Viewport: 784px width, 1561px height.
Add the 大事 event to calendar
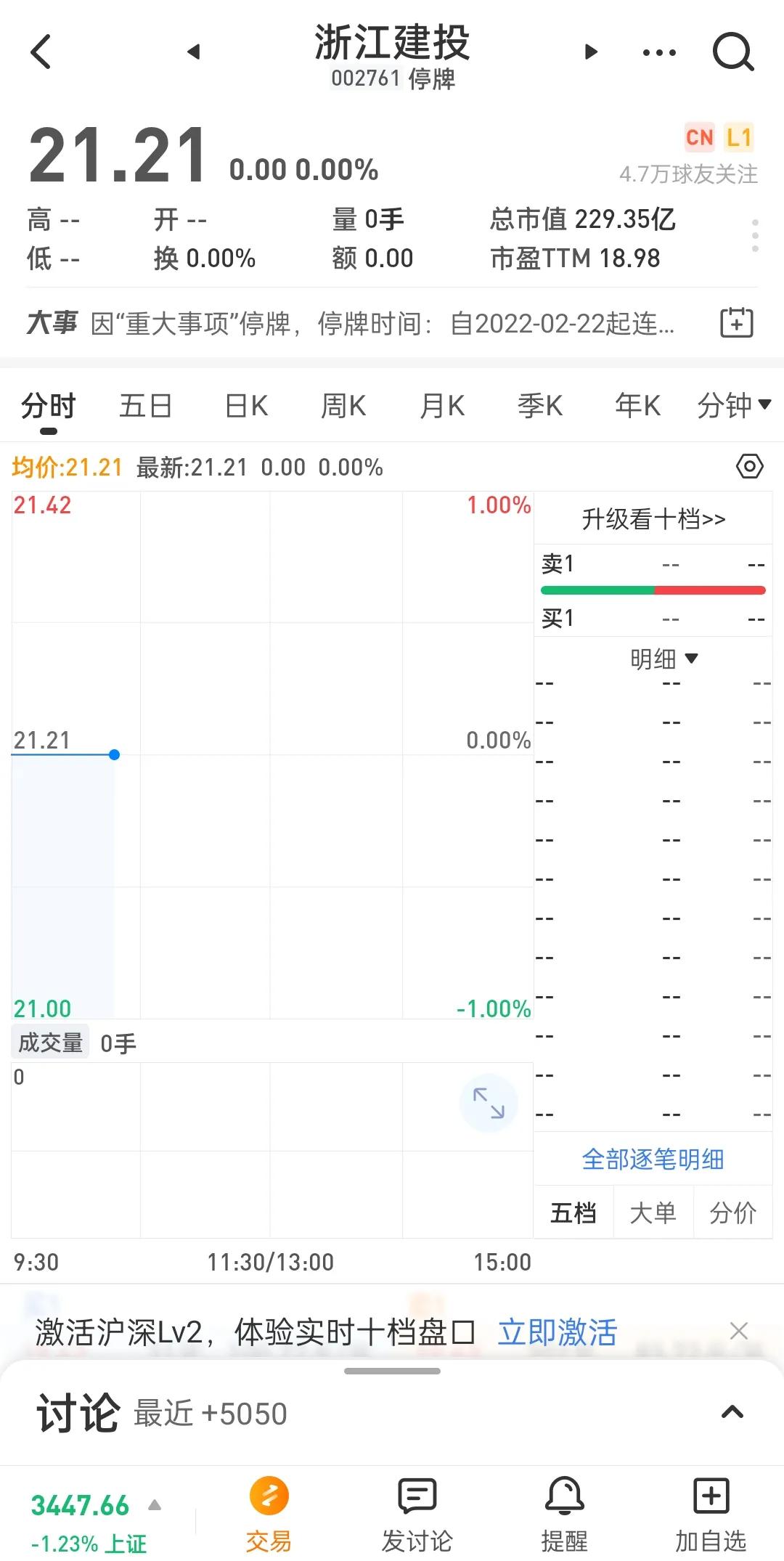pyautogui.click(x=736, y=322)
